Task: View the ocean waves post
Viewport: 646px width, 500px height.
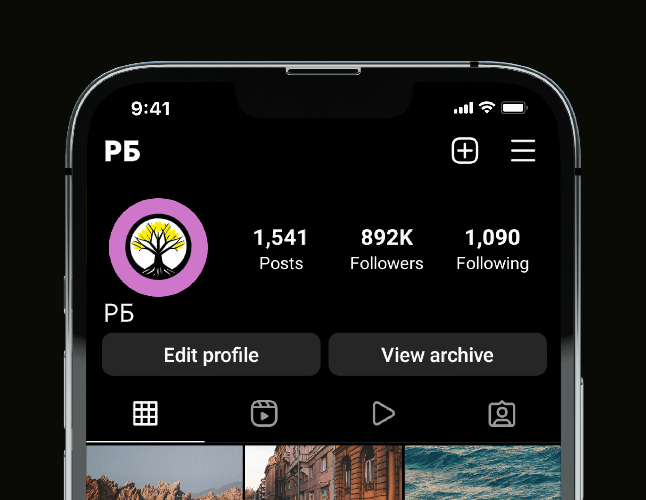Action: 482,474
